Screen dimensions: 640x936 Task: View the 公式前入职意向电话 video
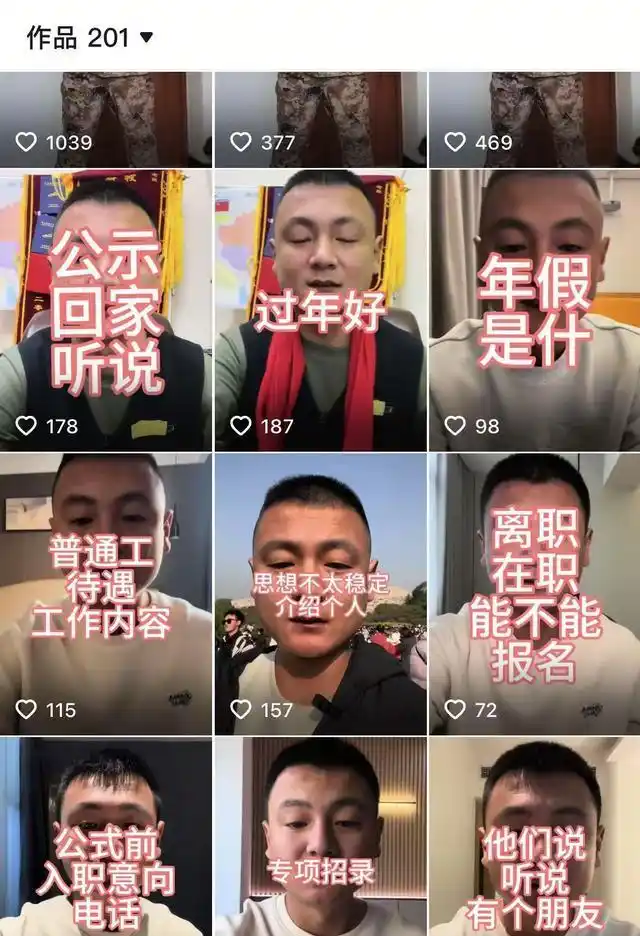click(x=106, y=838)
